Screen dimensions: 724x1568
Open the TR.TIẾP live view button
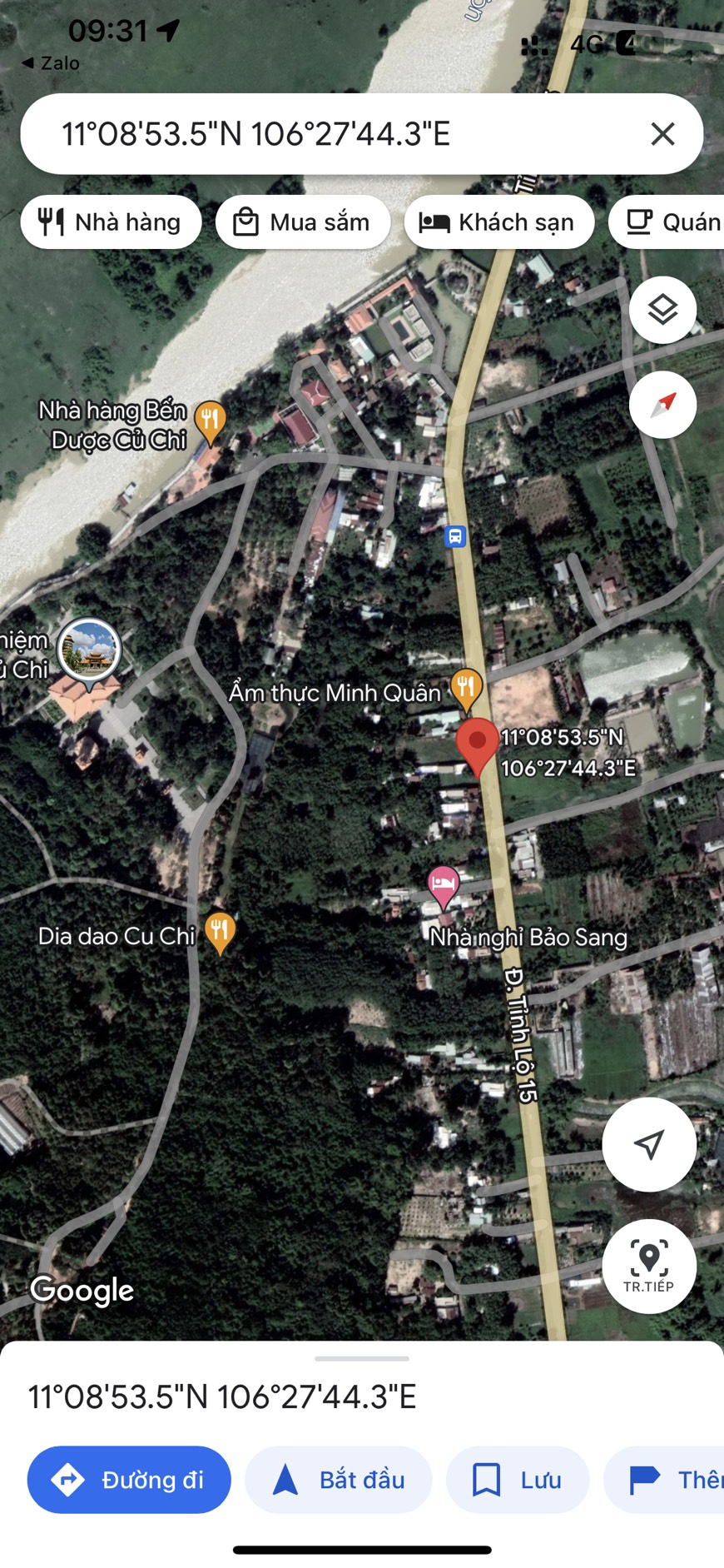pyautogui.click(x=649, y=1266)
